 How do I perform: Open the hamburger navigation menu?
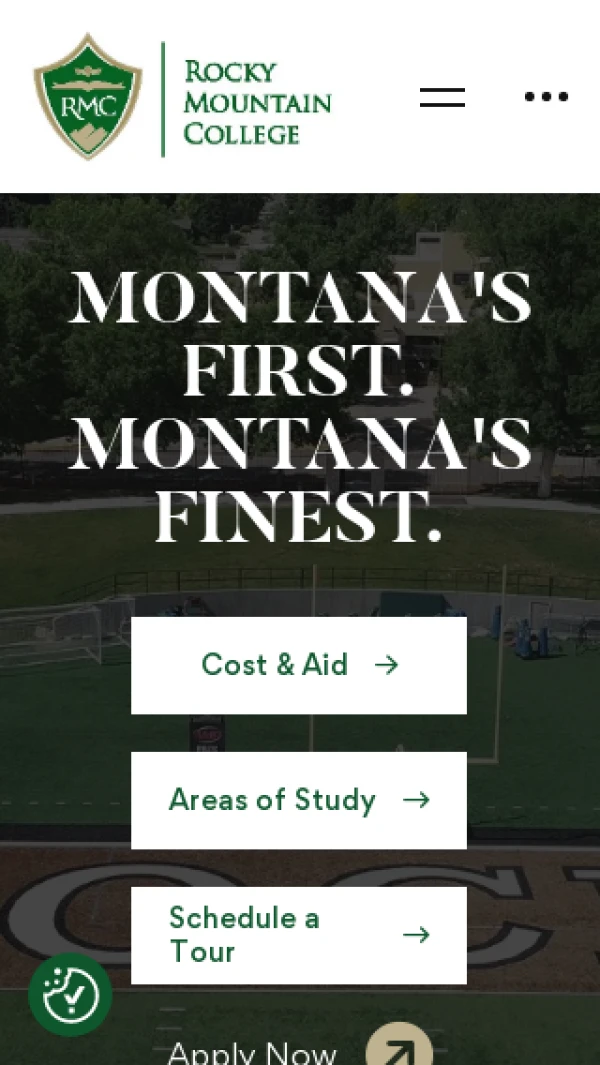pos(442,97)
